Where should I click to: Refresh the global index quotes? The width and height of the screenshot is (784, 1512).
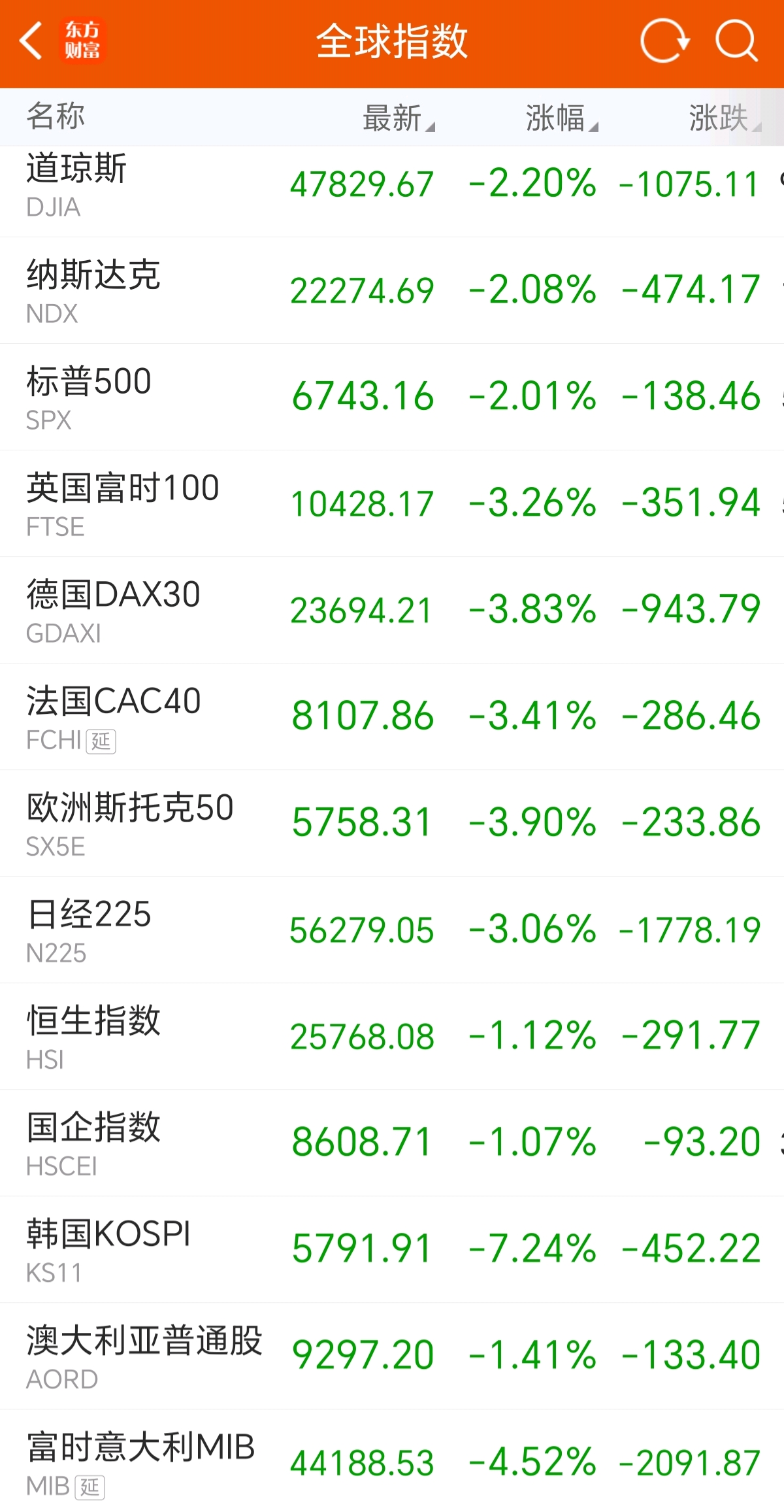[664, 41]
